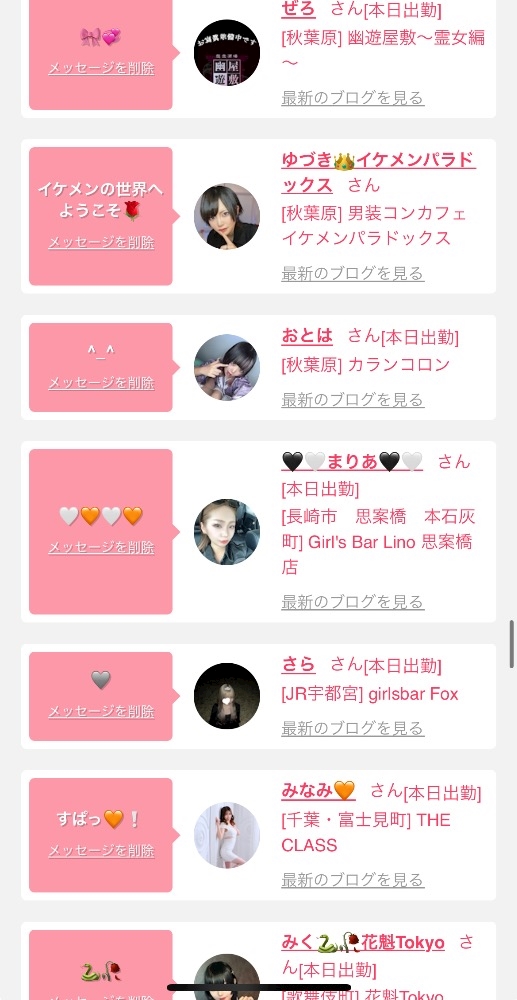Screen dimensions: 517x1000
Task: Open まりあ's profile name link
Action: click(352, 461)
